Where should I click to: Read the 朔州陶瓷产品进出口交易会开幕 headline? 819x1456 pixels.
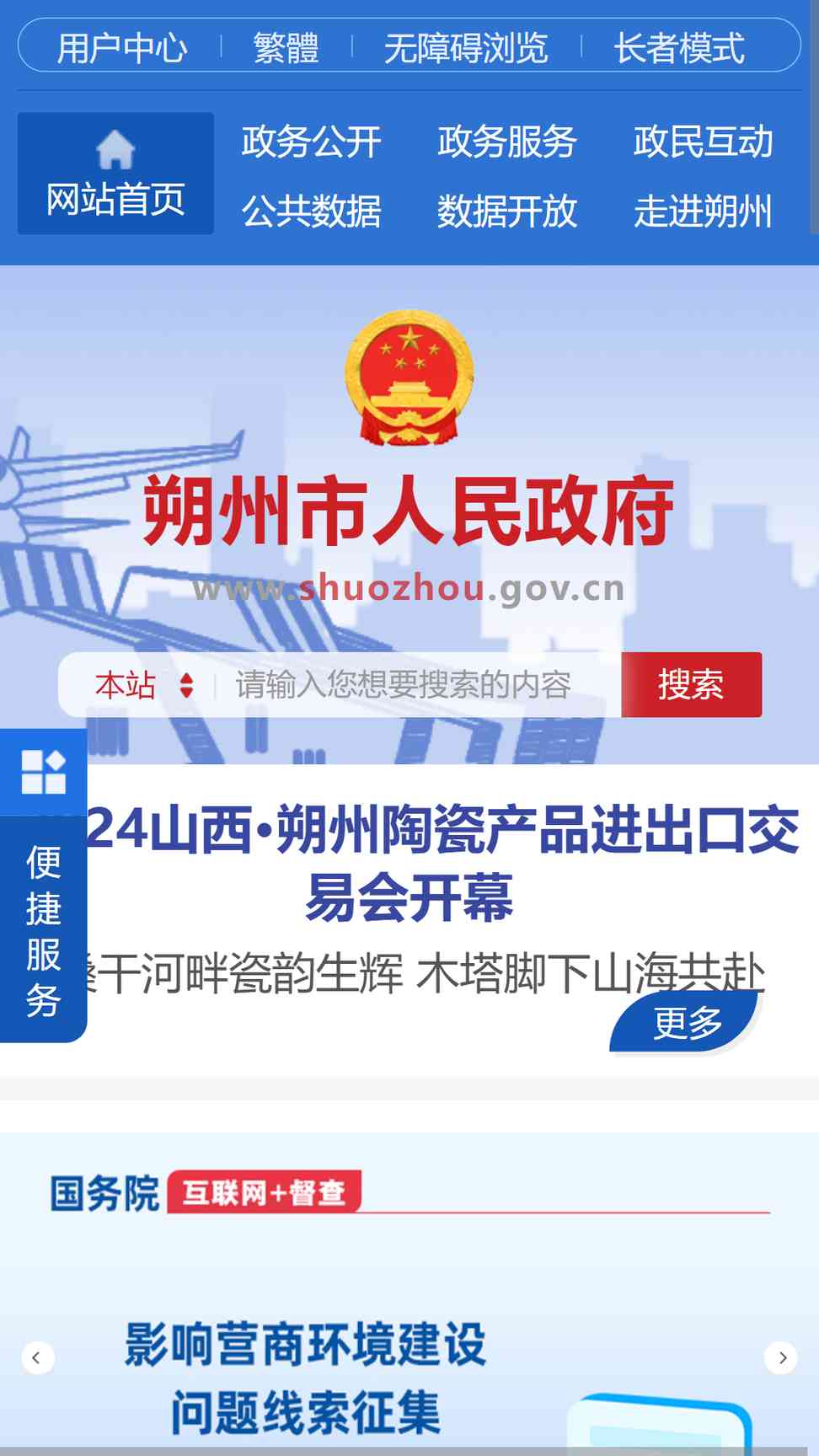(x=442, y=863)
